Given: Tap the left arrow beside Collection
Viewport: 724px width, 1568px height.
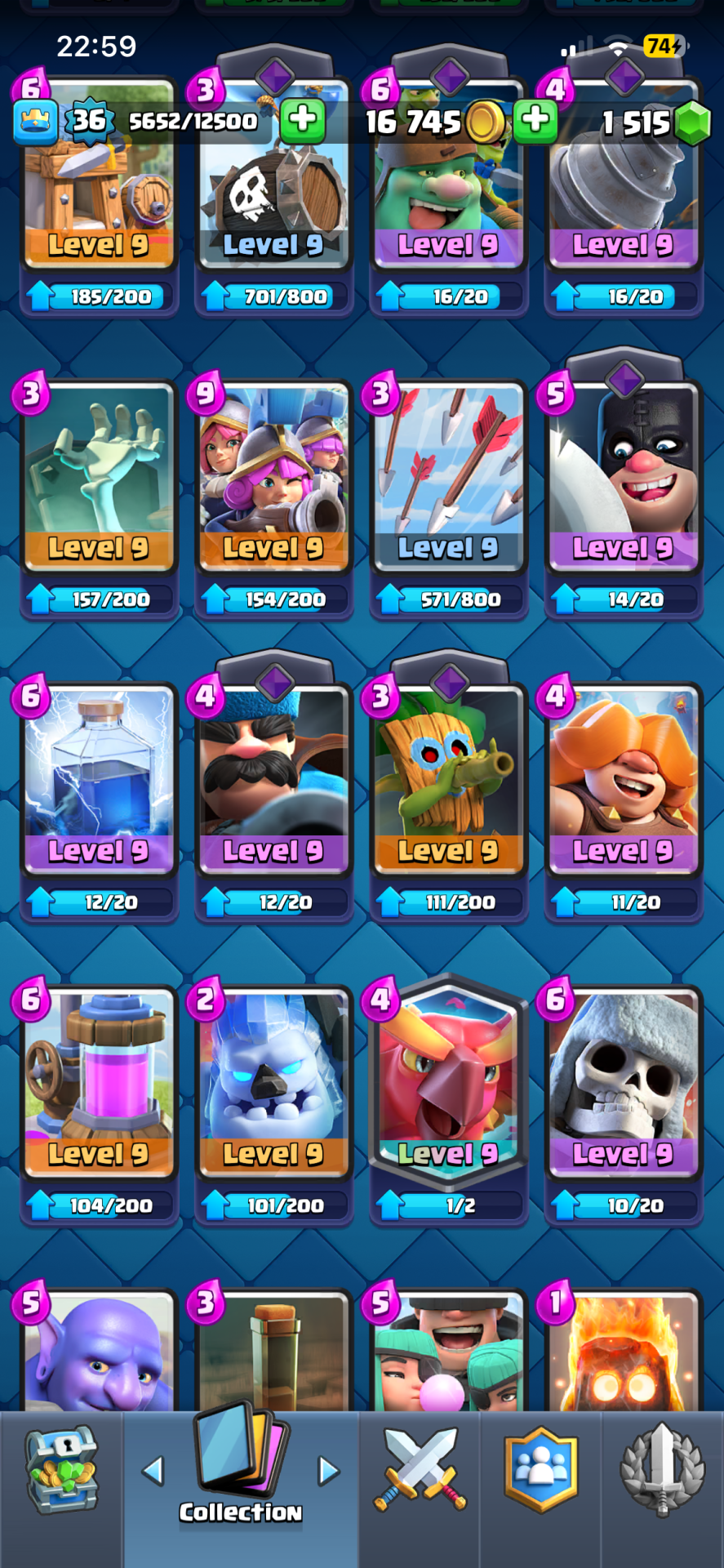Looking at the screenshot, I should coord(153,1471).
